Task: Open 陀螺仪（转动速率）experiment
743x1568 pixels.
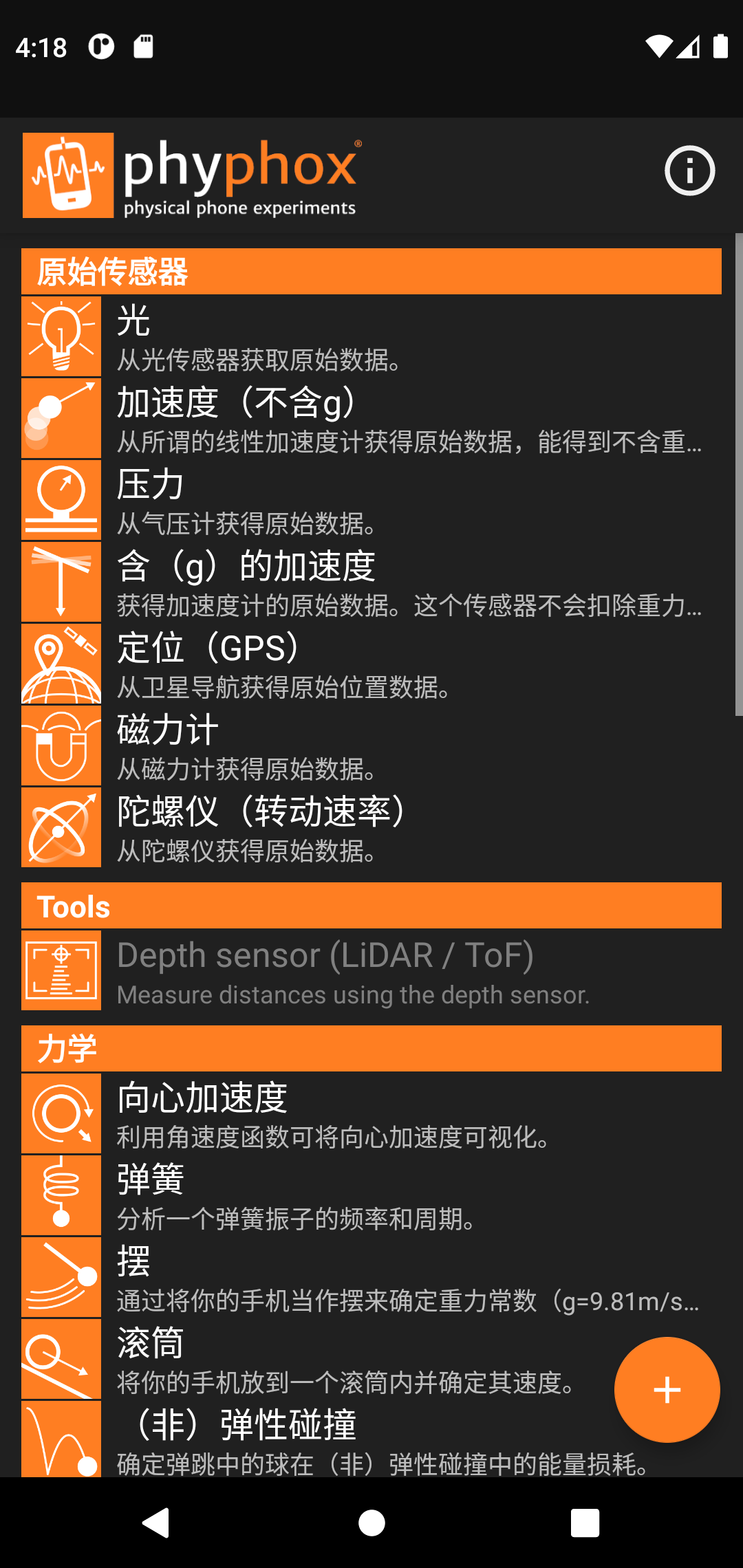Action: click(x=371, y=828)
